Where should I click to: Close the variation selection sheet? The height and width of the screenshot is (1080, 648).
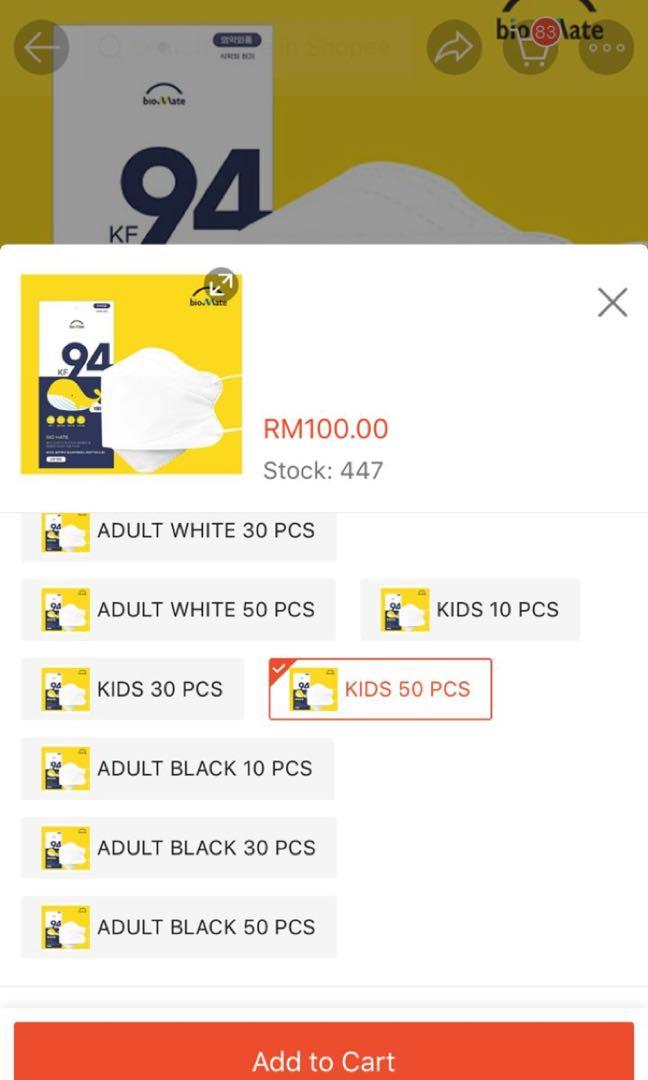612,302
